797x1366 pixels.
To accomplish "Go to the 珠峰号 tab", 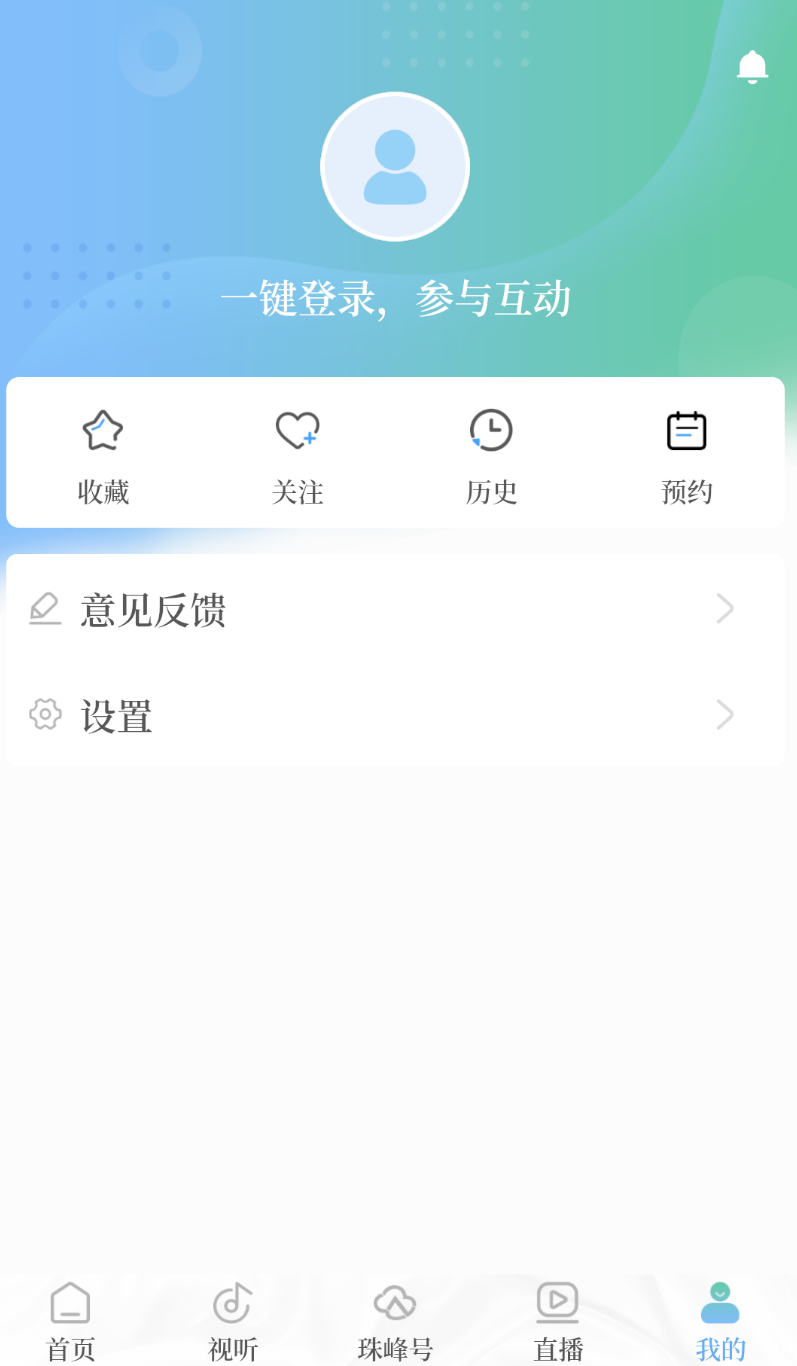I will [395, 1322].
